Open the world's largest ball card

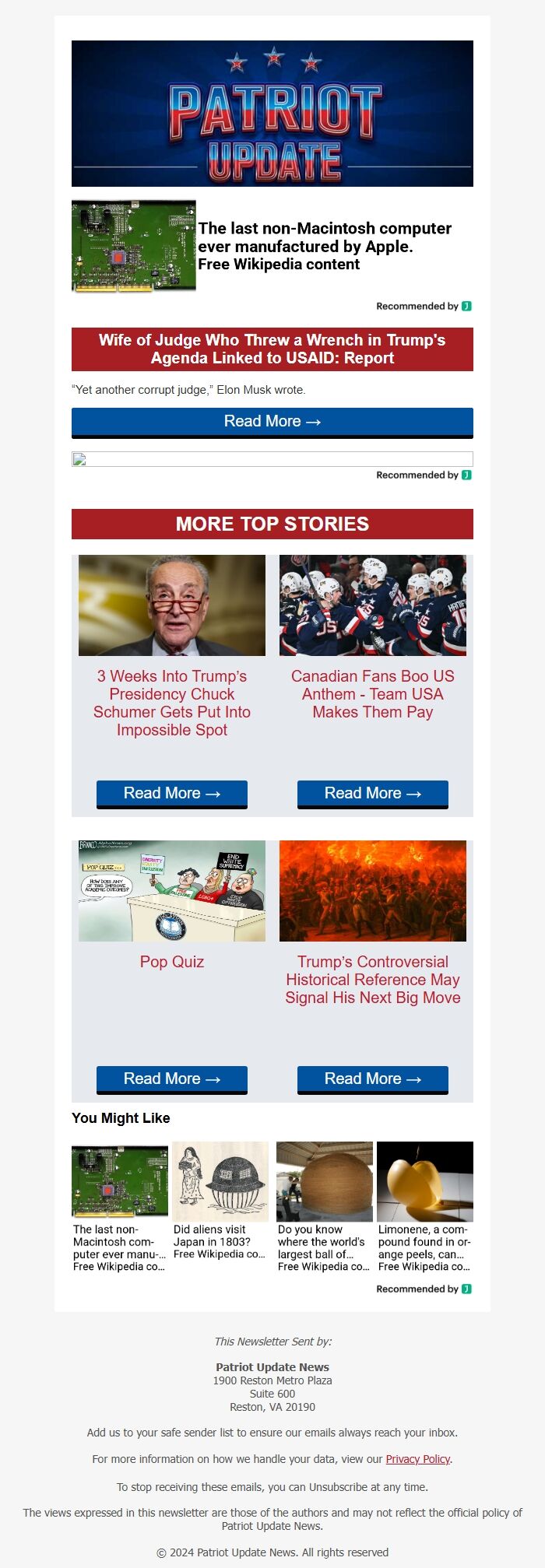click(x=324, y=1206)
